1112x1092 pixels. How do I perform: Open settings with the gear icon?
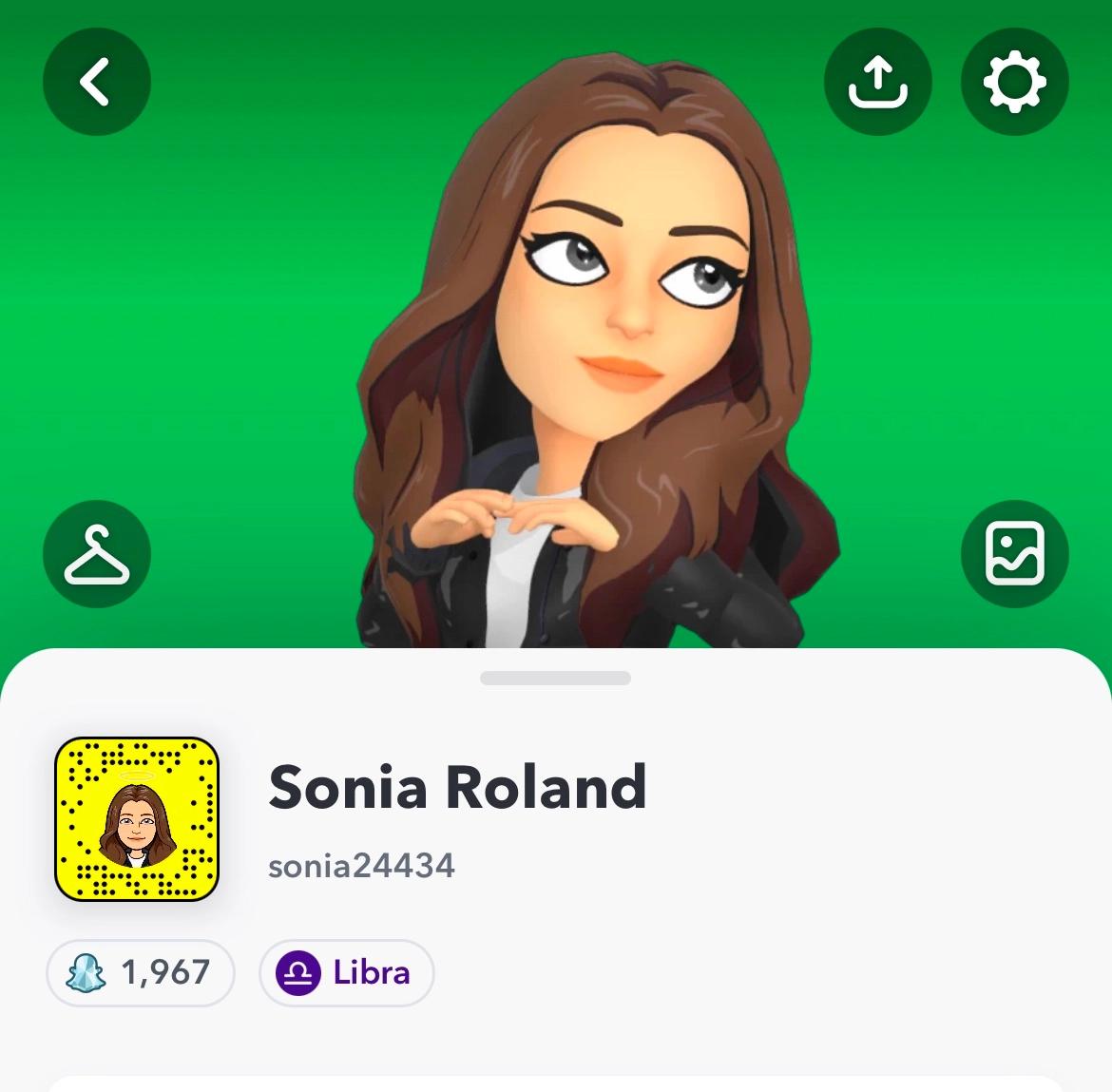pyautogui.click(x=1014, y=82)
